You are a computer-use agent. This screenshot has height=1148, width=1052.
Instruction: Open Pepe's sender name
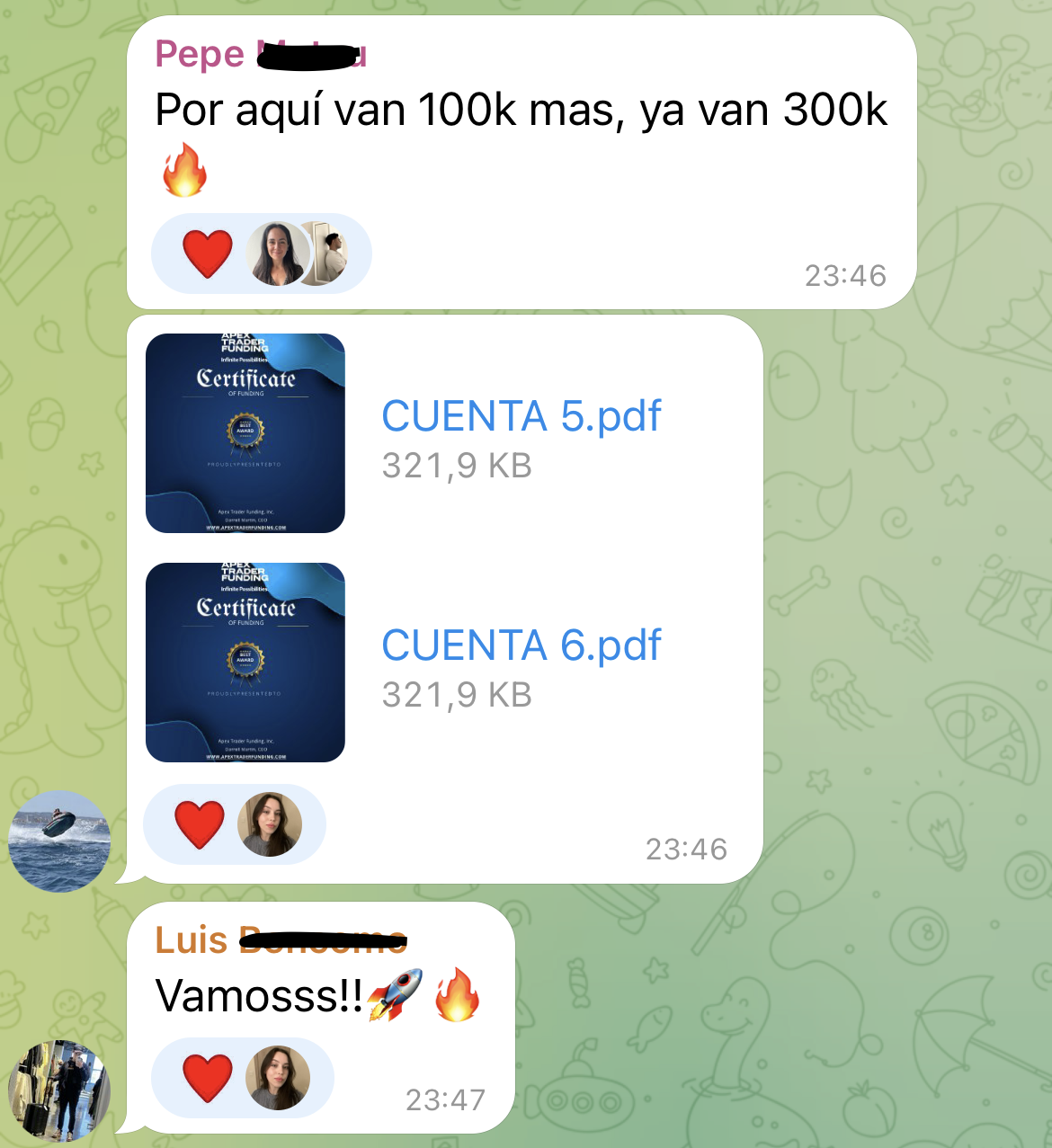[x=200, y=55]
